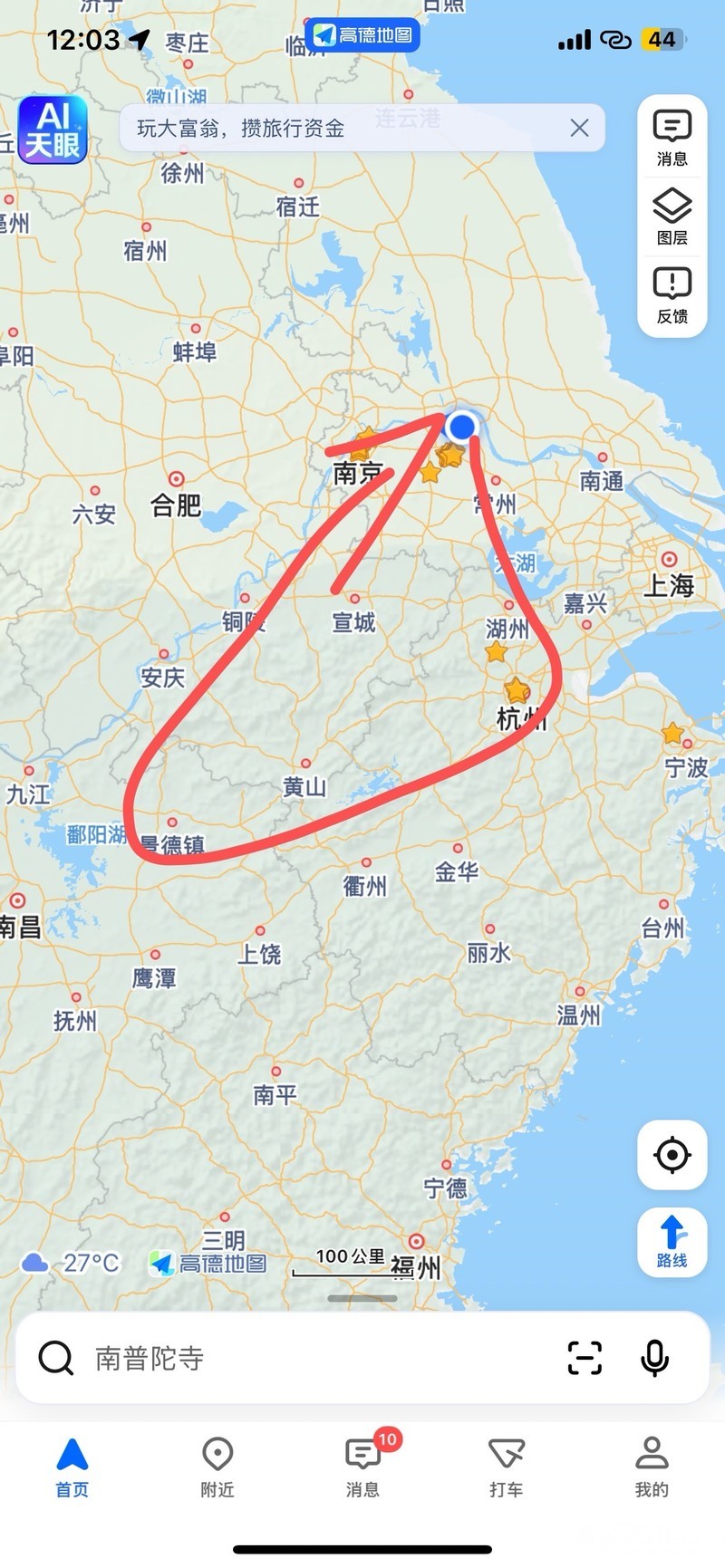Open the 玩大富翁 promotion banner

[344, 128]
